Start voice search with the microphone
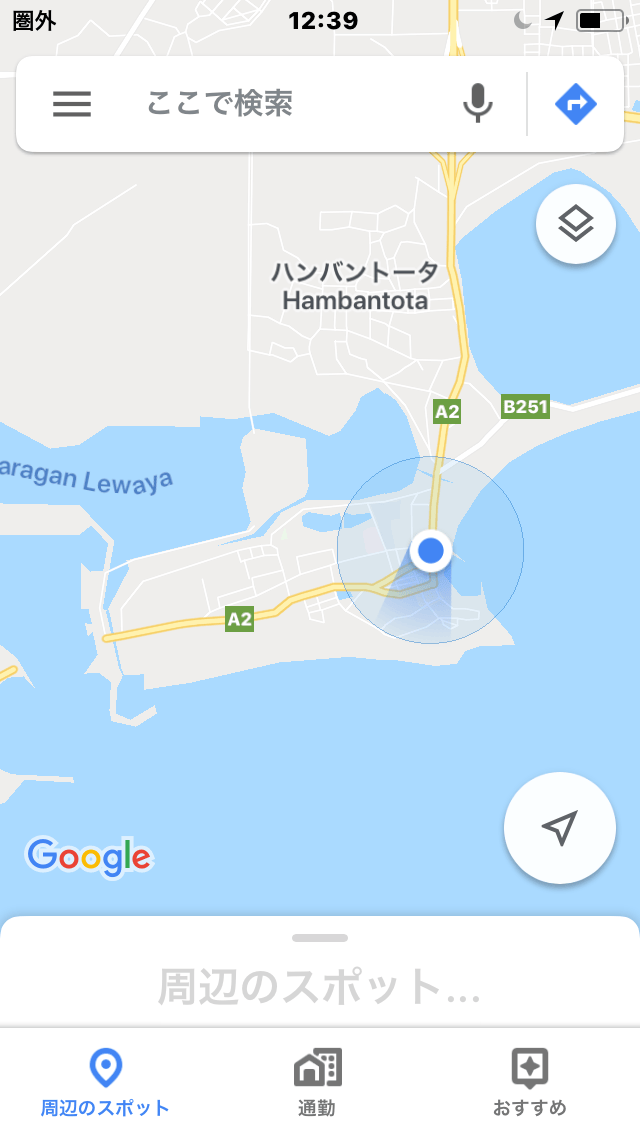This screenshot has width=640, height=1136. pos(478,104)
